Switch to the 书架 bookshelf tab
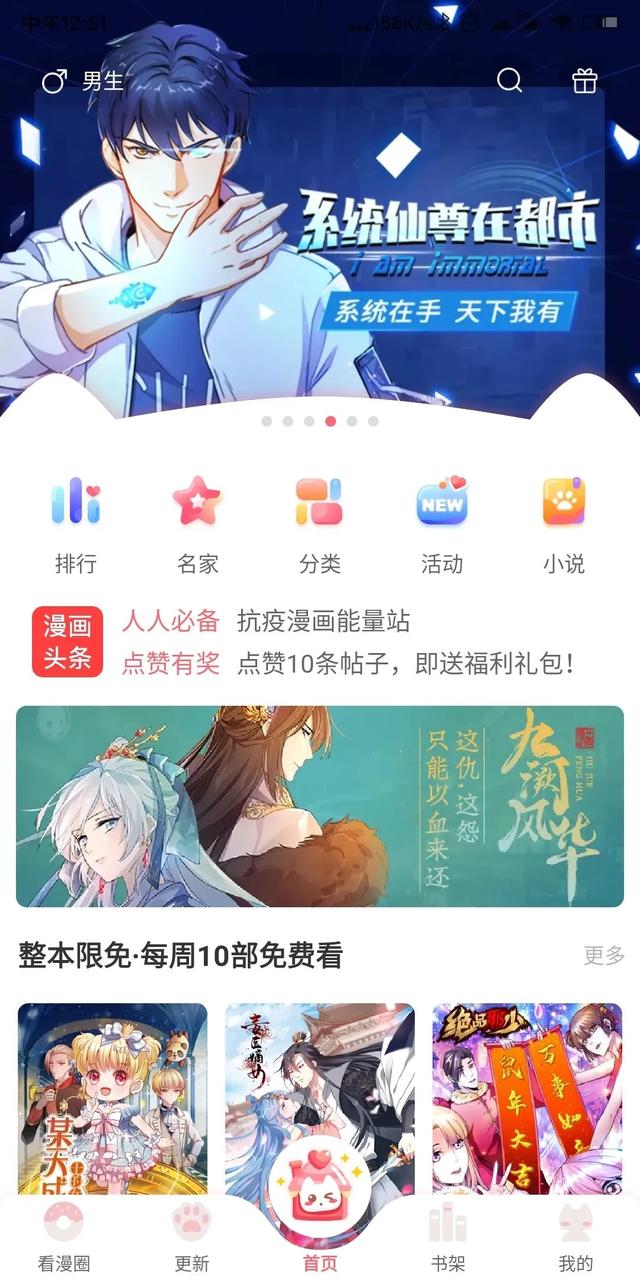640x1280 pixels. coord(448,1240)
